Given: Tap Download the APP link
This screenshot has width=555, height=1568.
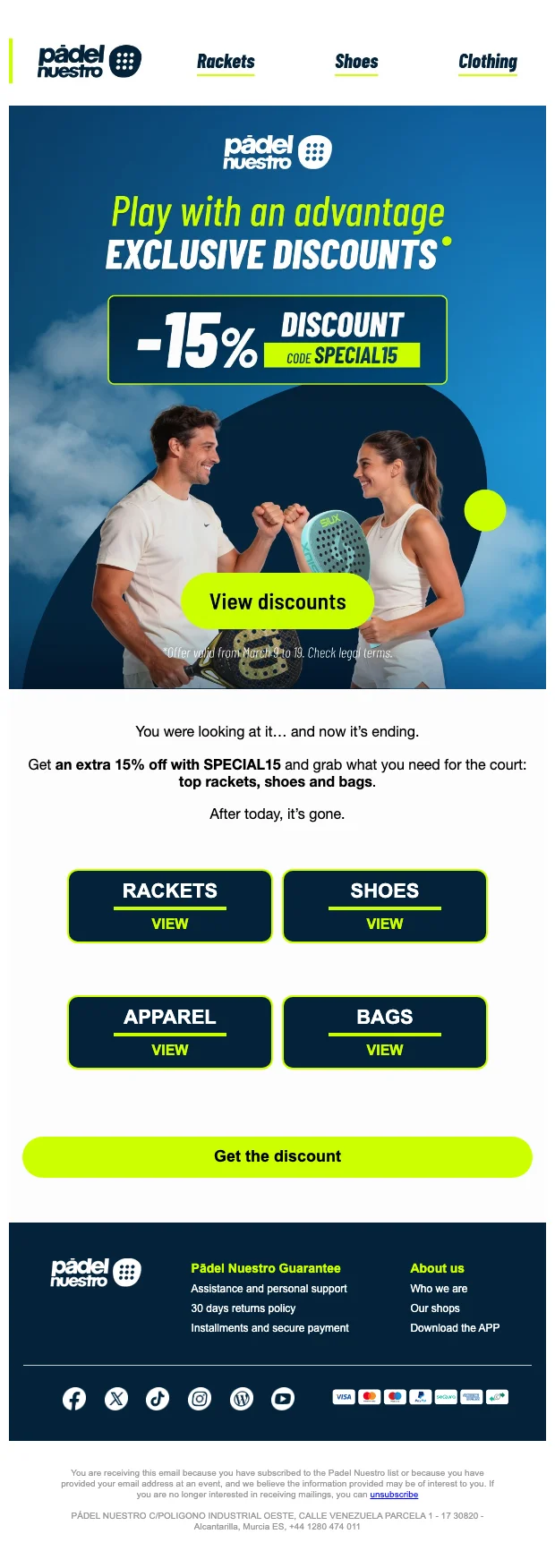Looking at the screenshot, I should click(455, 1328).
